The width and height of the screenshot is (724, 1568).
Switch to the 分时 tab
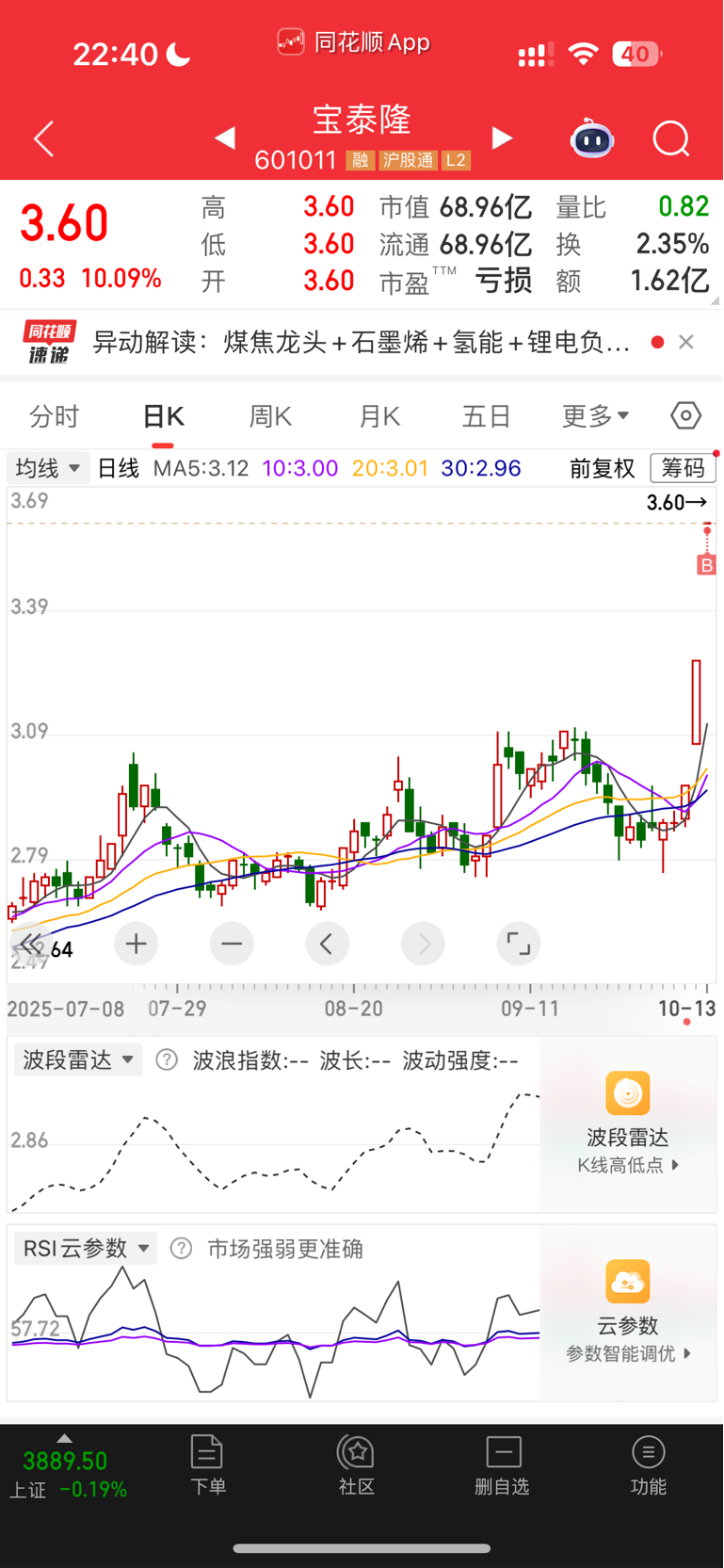tap(55, 416)
